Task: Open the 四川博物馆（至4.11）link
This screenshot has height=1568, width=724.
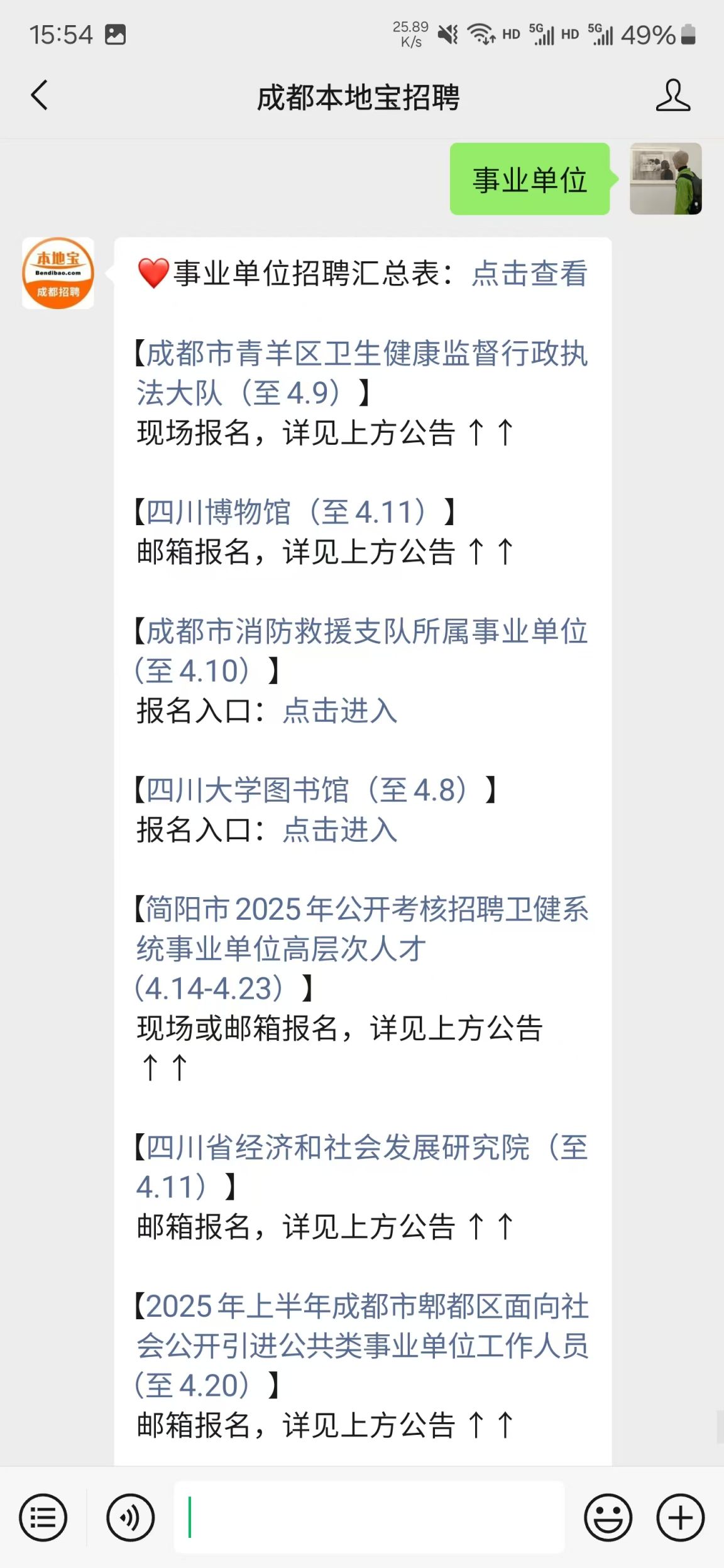Action: [x=287, y=512]
